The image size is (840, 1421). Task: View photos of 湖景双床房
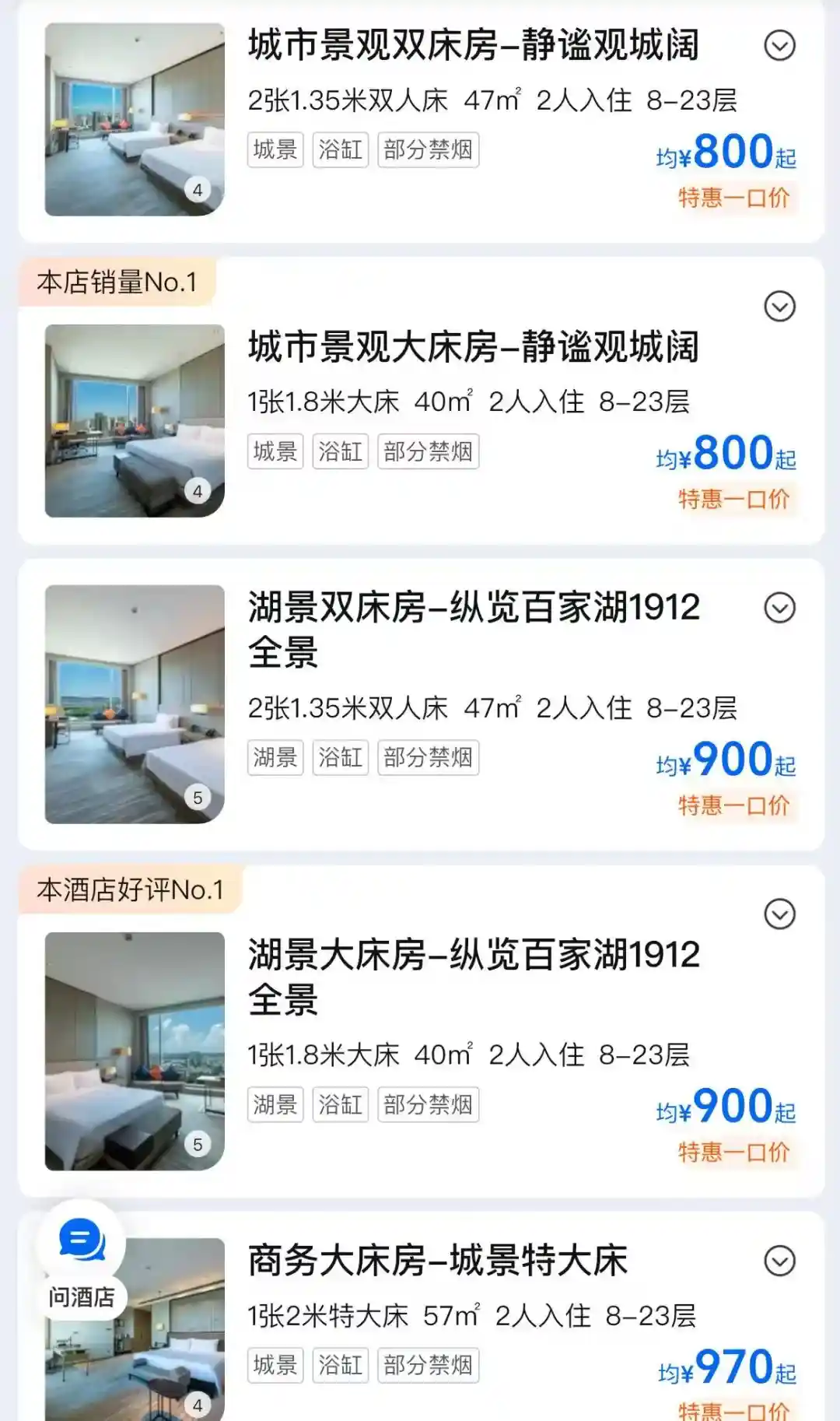pyautogui.click(x=135, y=704)
